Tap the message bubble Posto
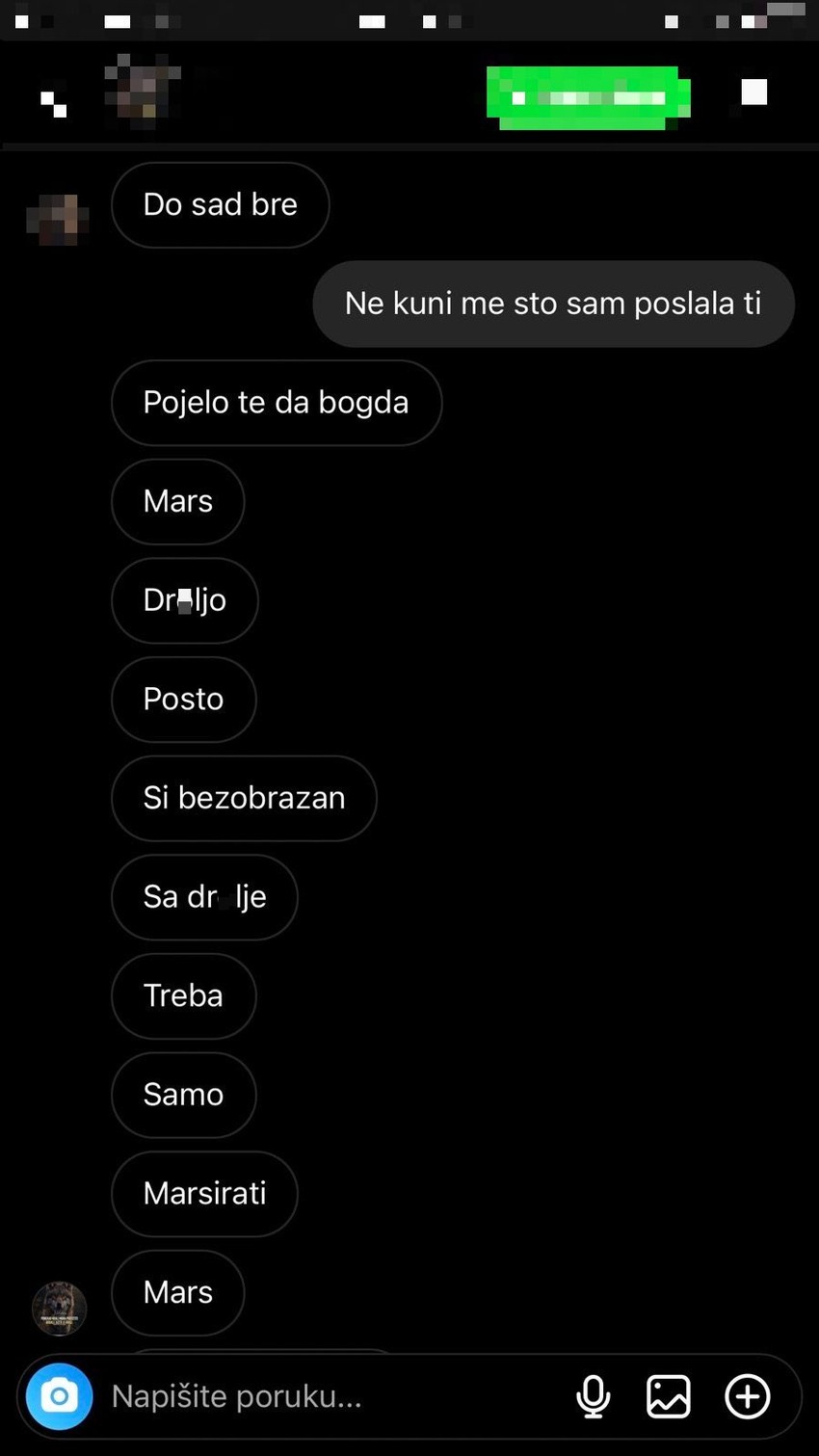819x1456 pixels. [x=183, y=699]
